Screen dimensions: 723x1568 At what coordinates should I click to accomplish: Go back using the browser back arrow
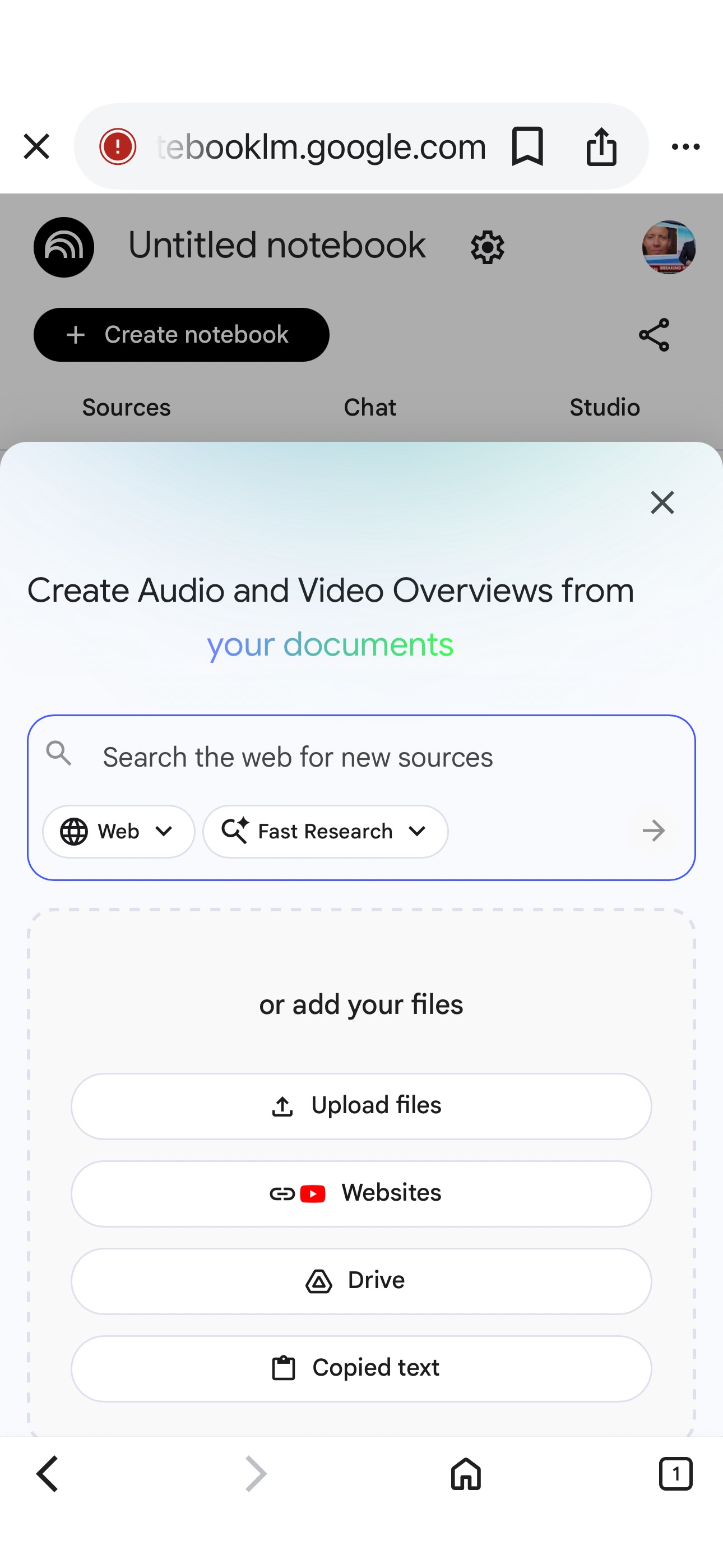tap(48, 1474)
